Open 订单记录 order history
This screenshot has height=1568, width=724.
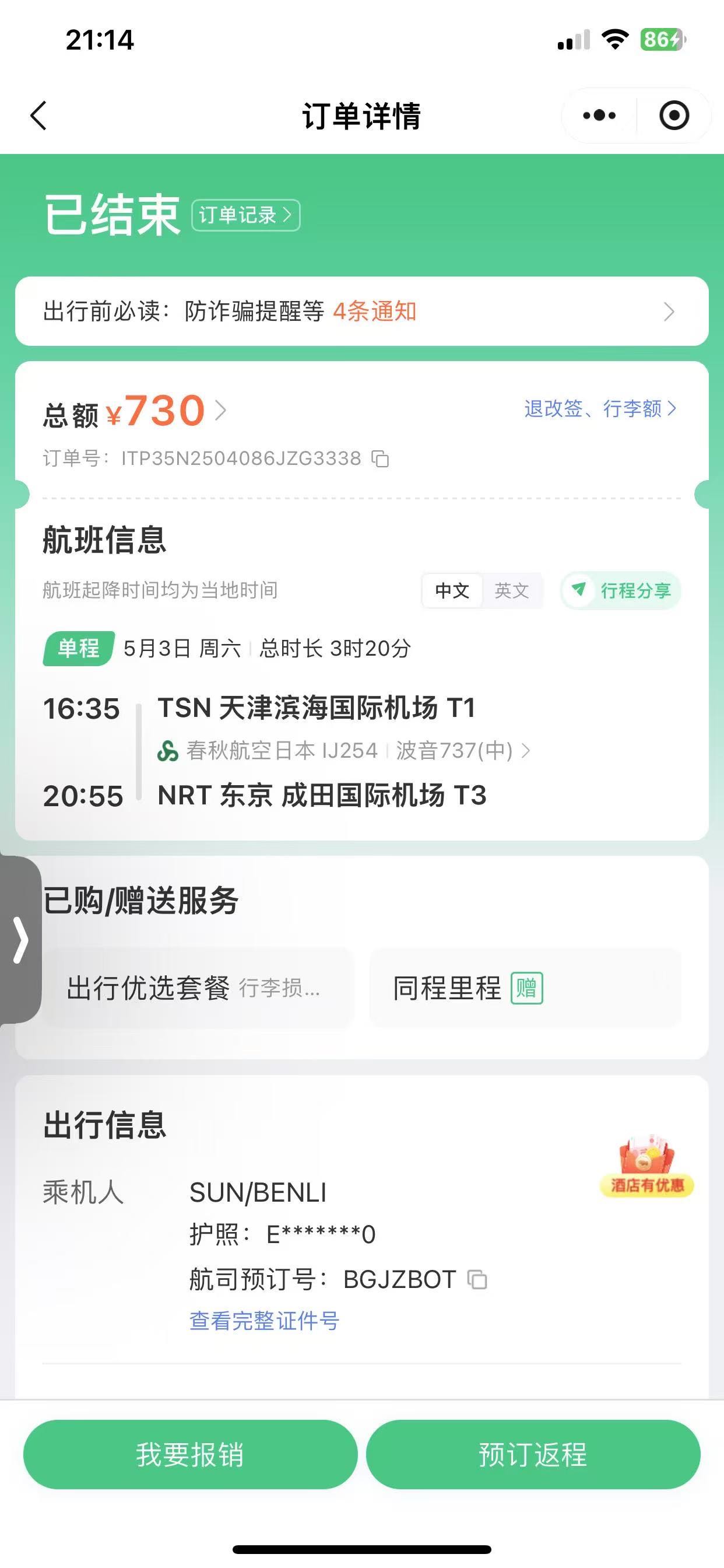point(246,215)
